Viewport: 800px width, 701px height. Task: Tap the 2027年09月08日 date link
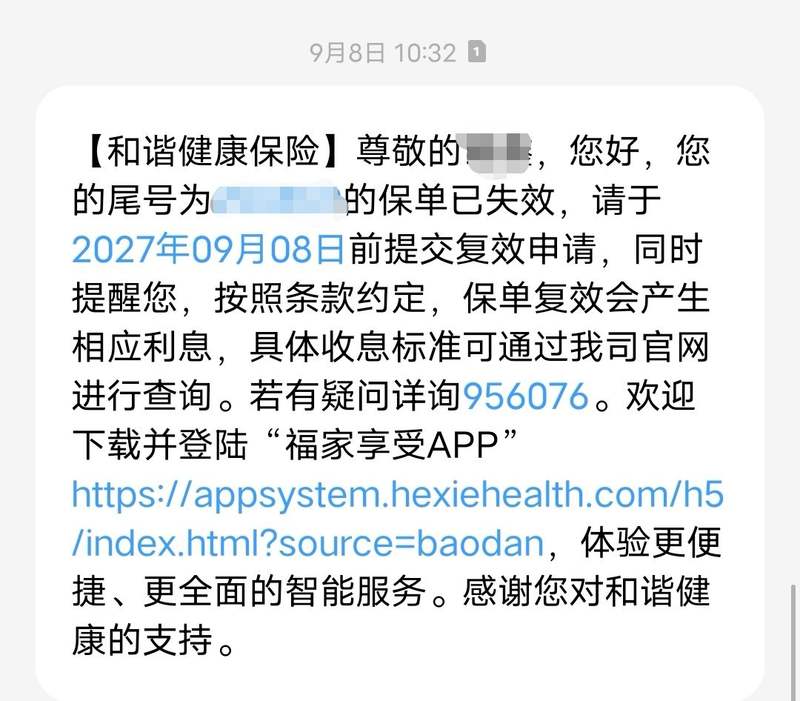208,247
